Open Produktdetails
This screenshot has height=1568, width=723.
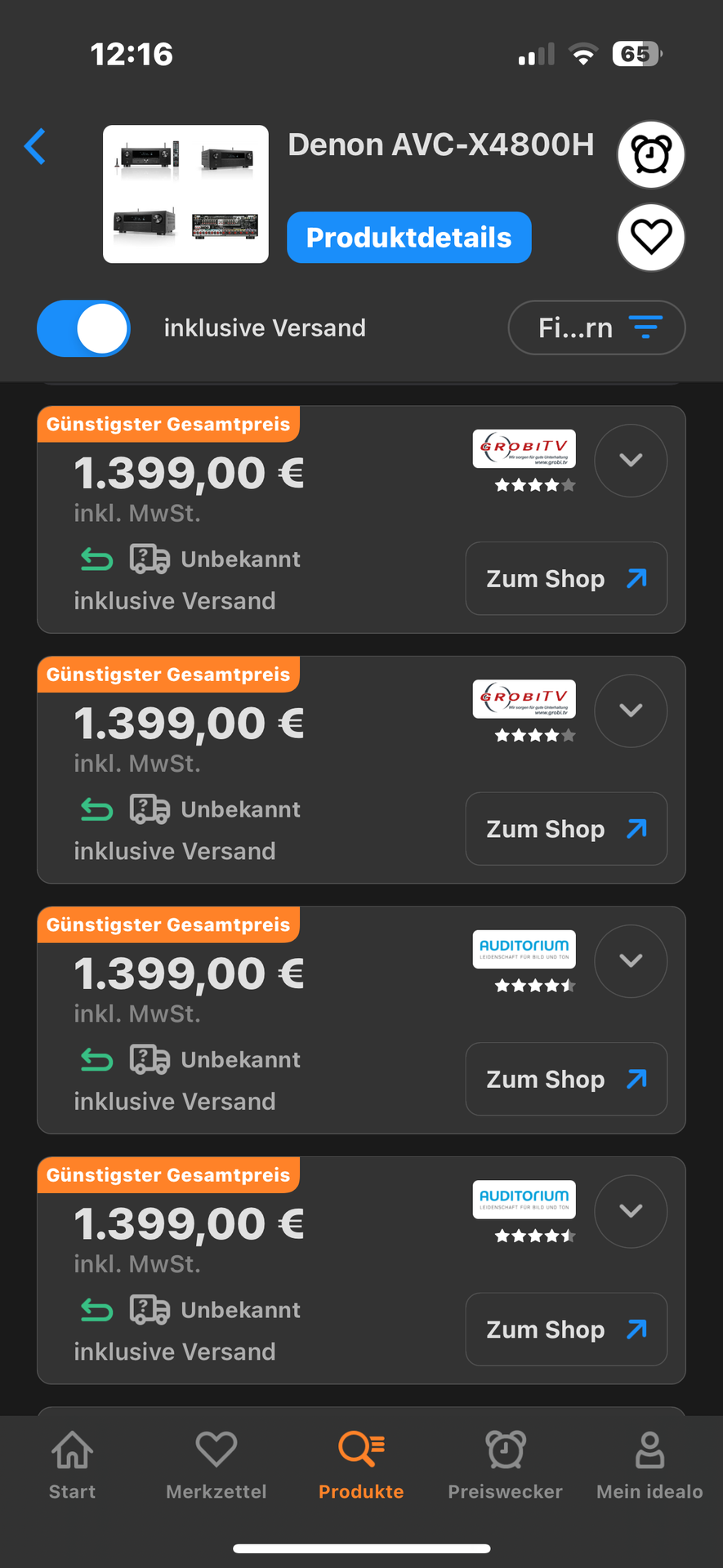pyautogui.click(x=408, y=238)
